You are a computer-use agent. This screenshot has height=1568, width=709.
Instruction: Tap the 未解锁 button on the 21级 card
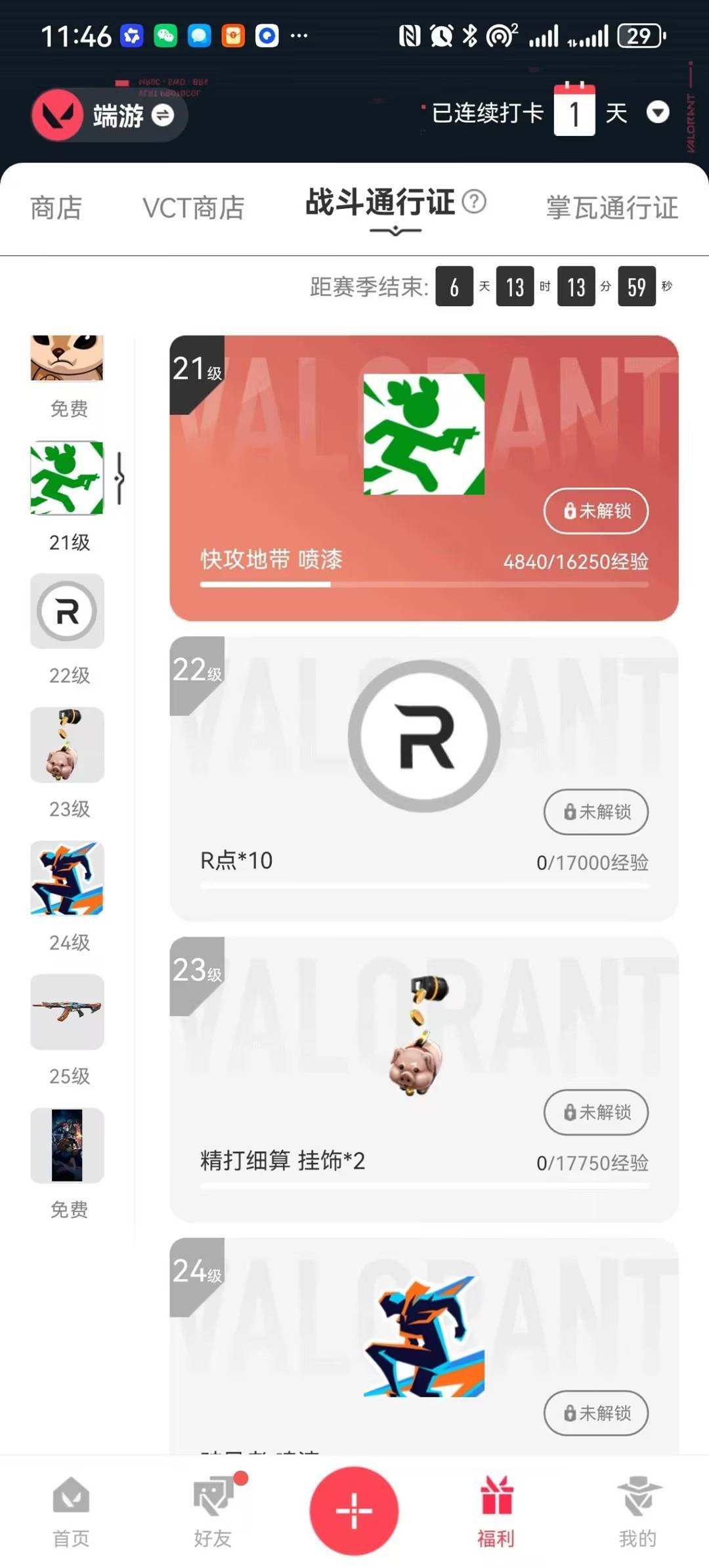click(595, 511)
